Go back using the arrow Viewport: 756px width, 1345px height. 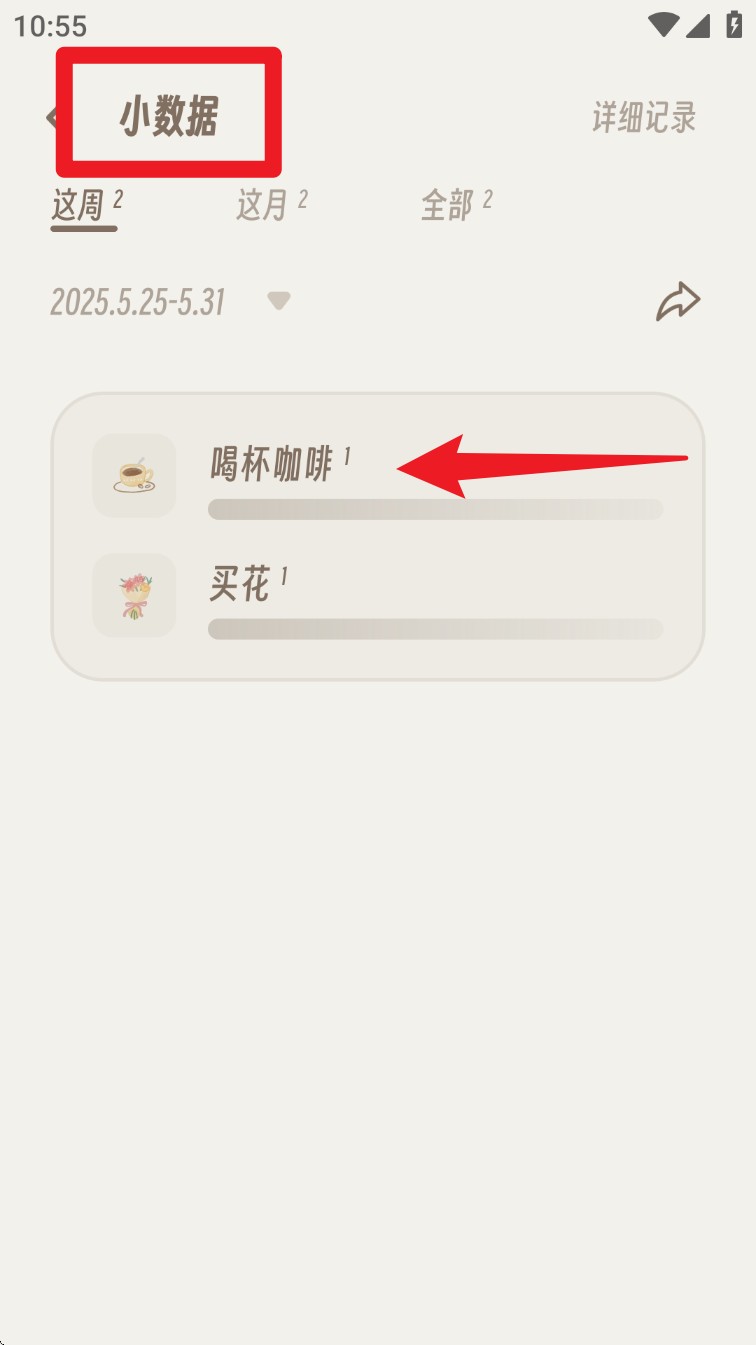click(x=51, y=117)
